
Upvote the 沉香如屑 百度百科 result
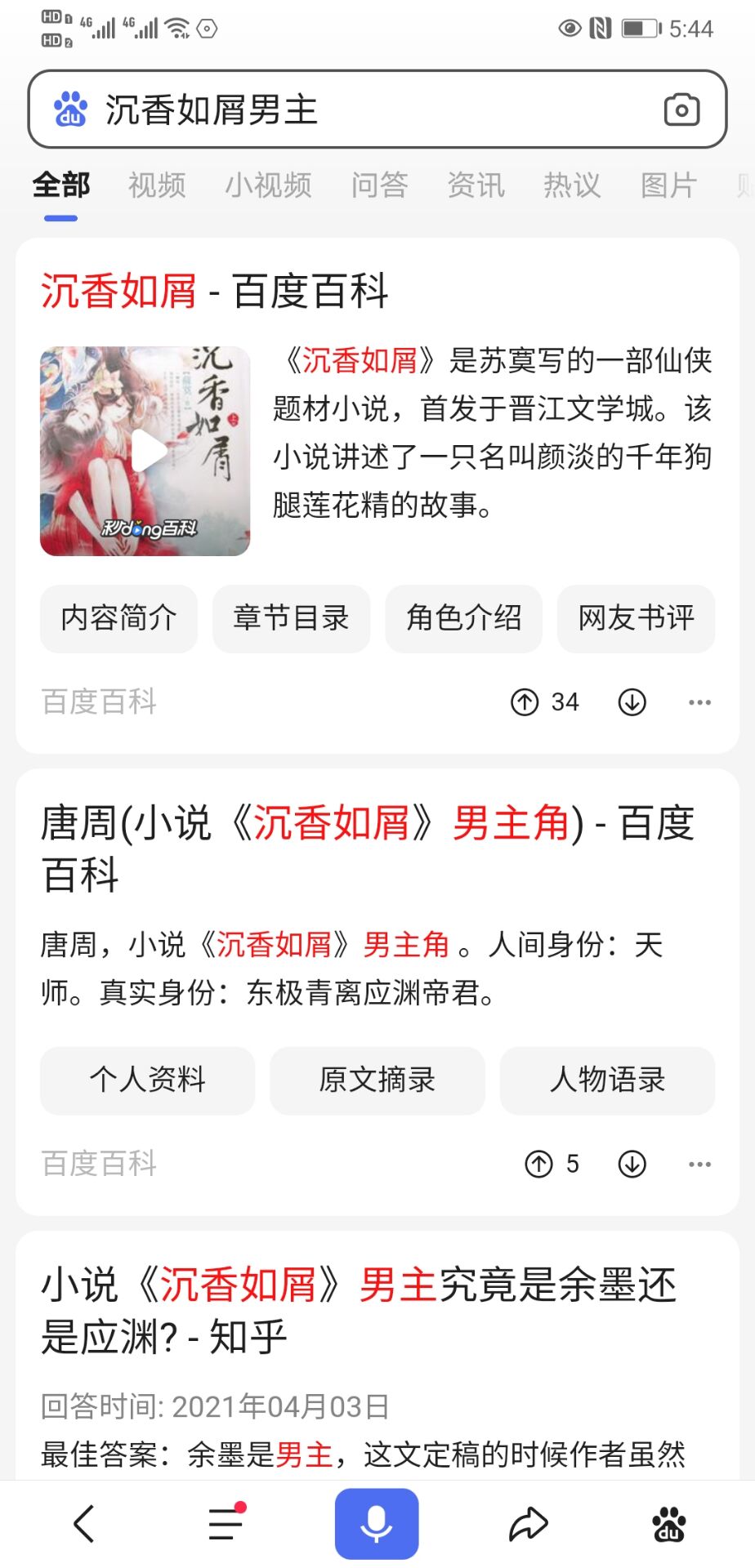[x=525, y=702]
